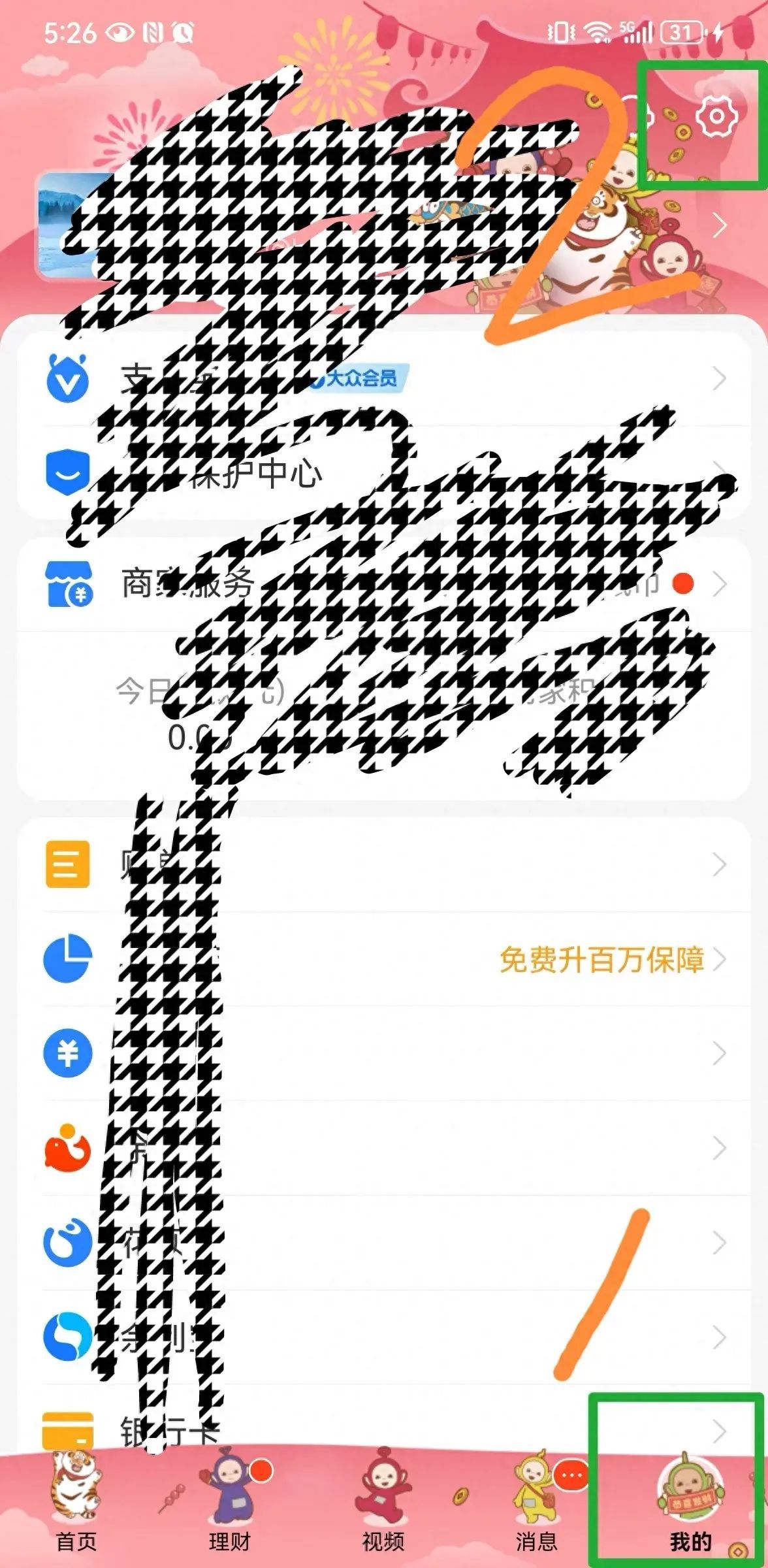Select the blue V membership icon
768x1568 pixels.
(68, 378)
